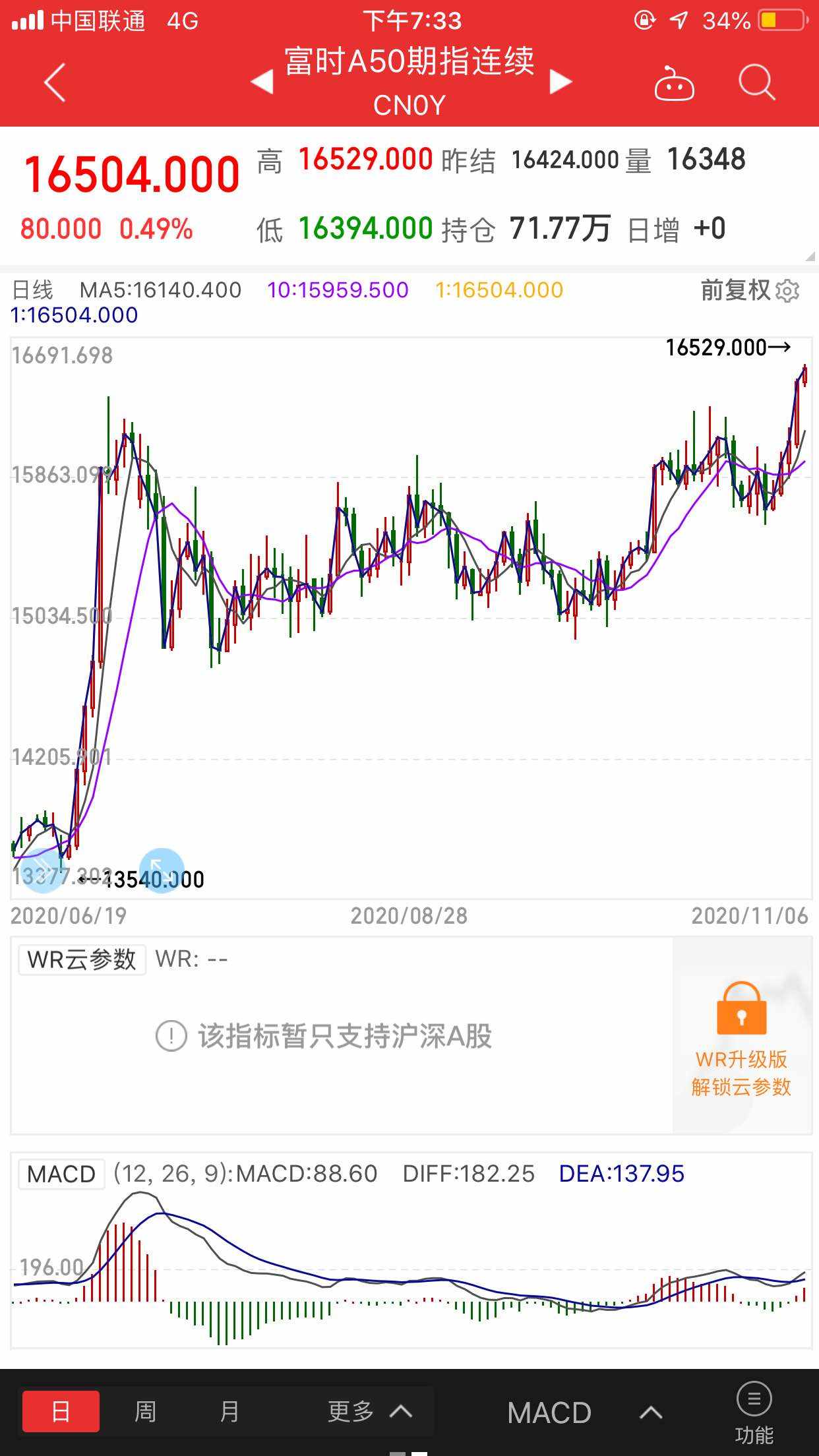Expand the MACD indicator selector at bottom
The width and height of the screenshot is (819, 1456).
[x=584, y=1412]
